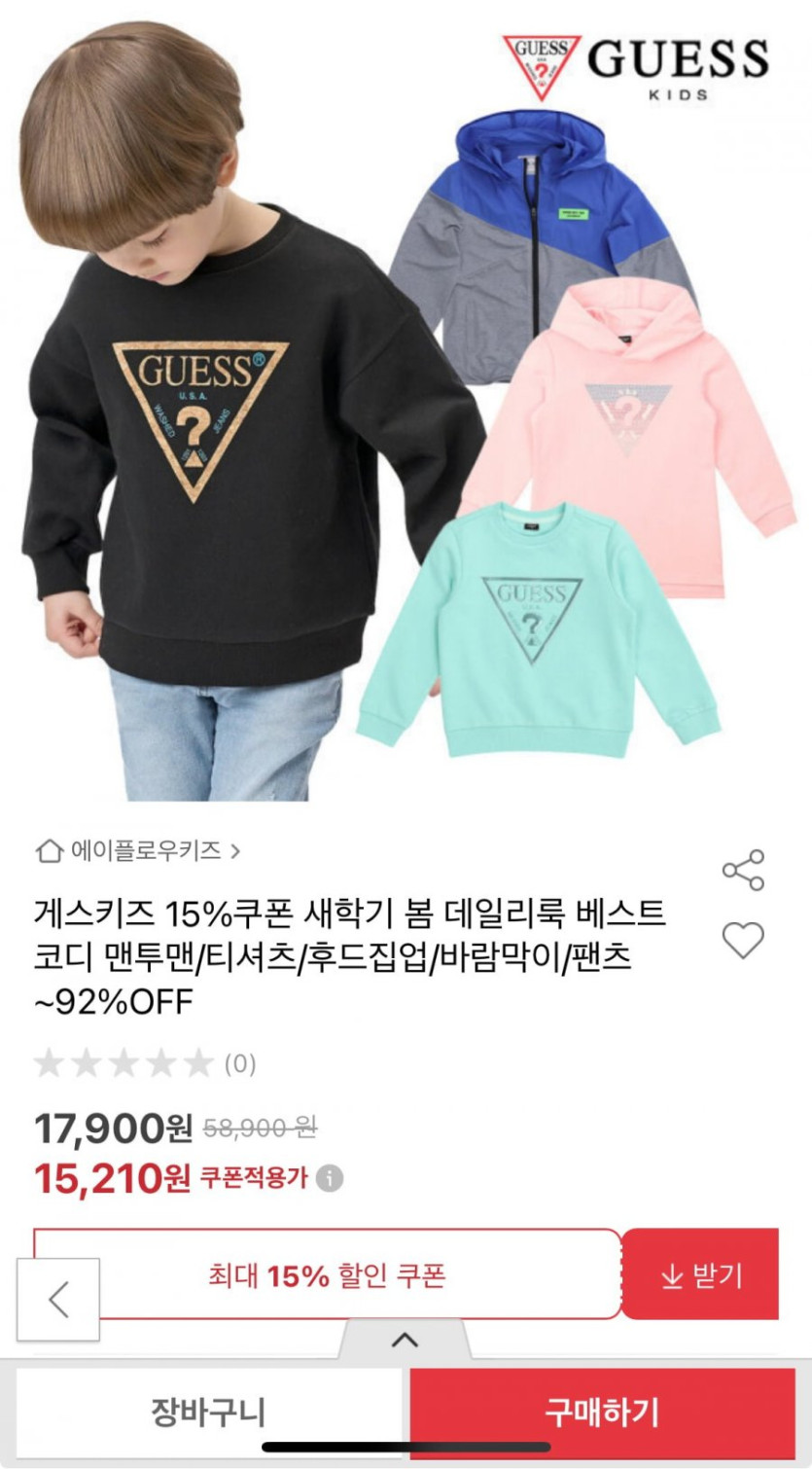Show info about 쿠폰적용가

point(330,1179)
